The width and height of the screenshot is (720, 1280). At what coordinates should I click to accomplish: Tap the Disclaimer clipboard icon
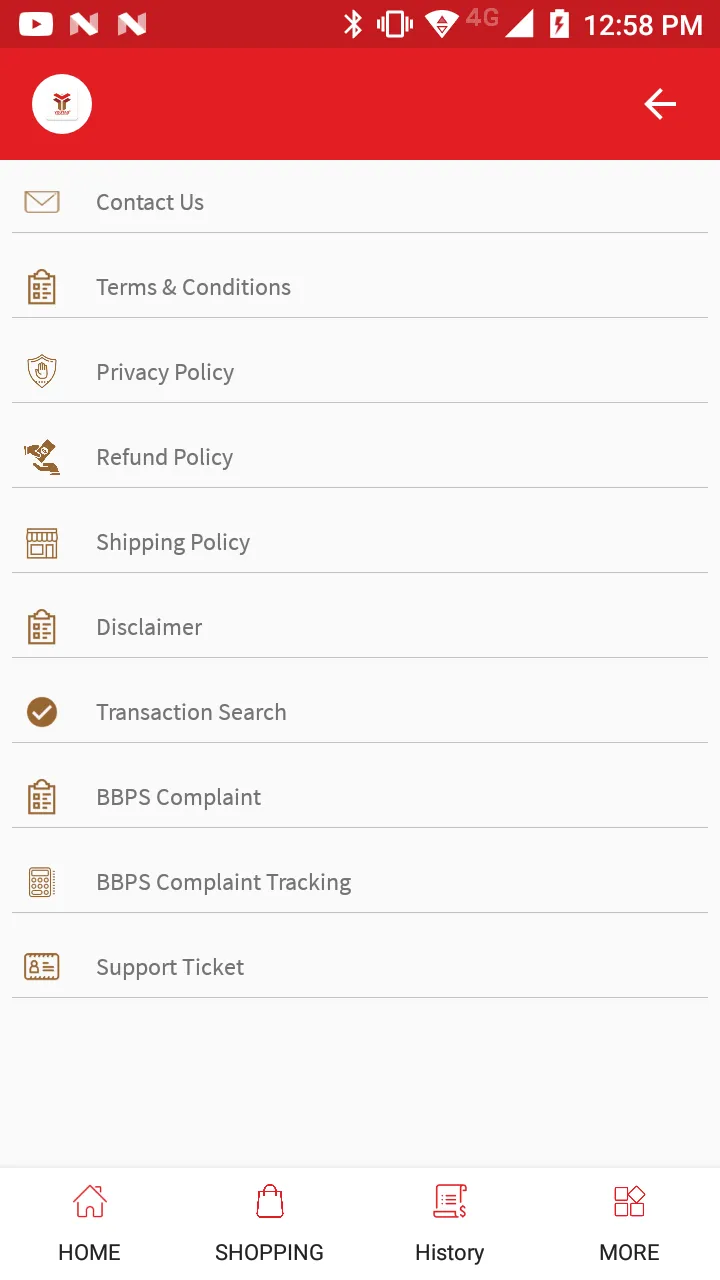[42, 627]
